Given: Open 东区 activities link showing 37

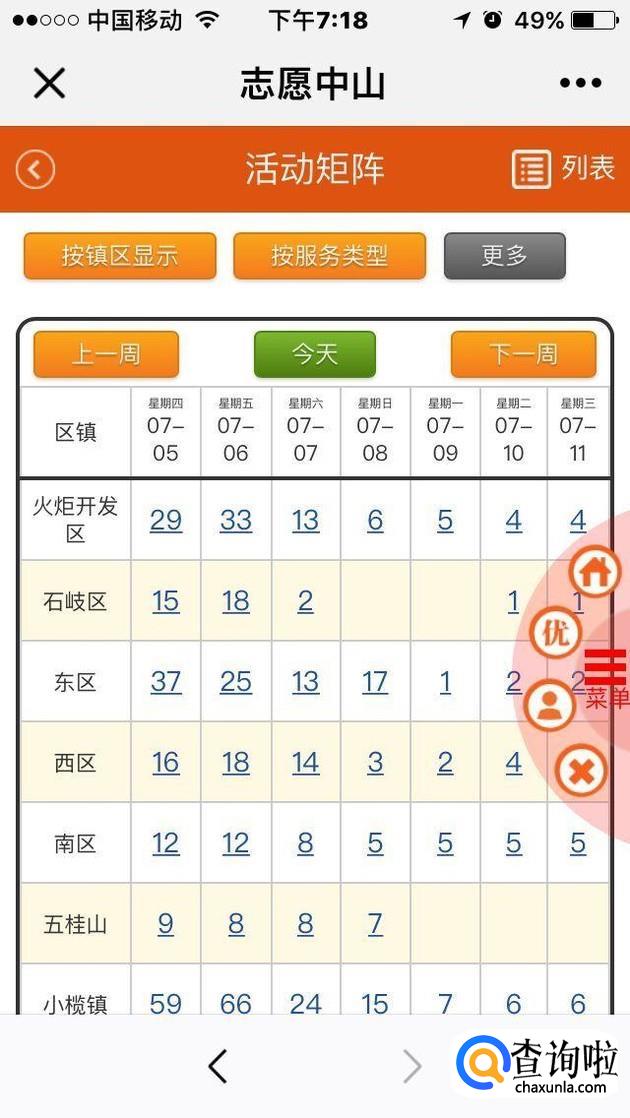Looking at the screenshot, I should click(x=166, y=682).
